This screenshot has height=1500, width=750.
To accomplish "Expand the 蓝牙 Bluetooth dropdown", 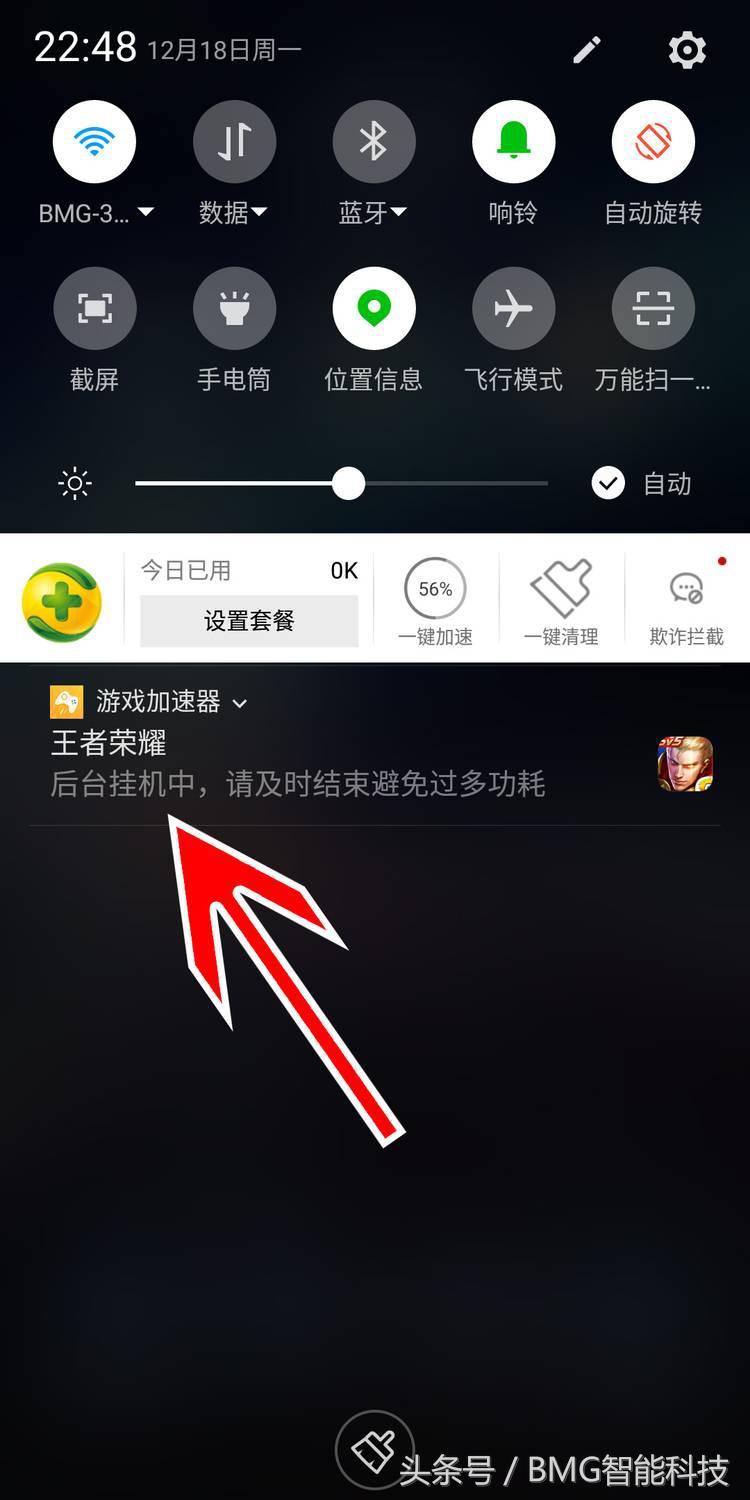I will point(399,212).
